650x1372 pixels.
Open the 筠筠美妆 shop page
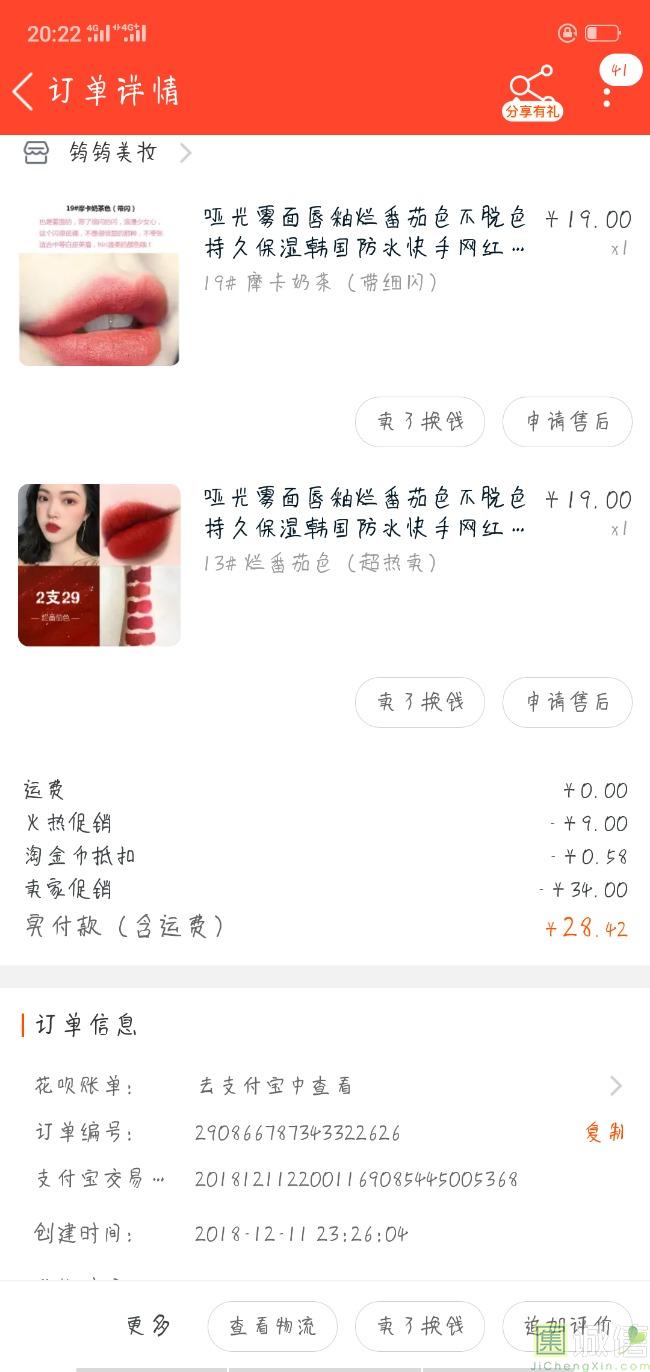[110, 152]
